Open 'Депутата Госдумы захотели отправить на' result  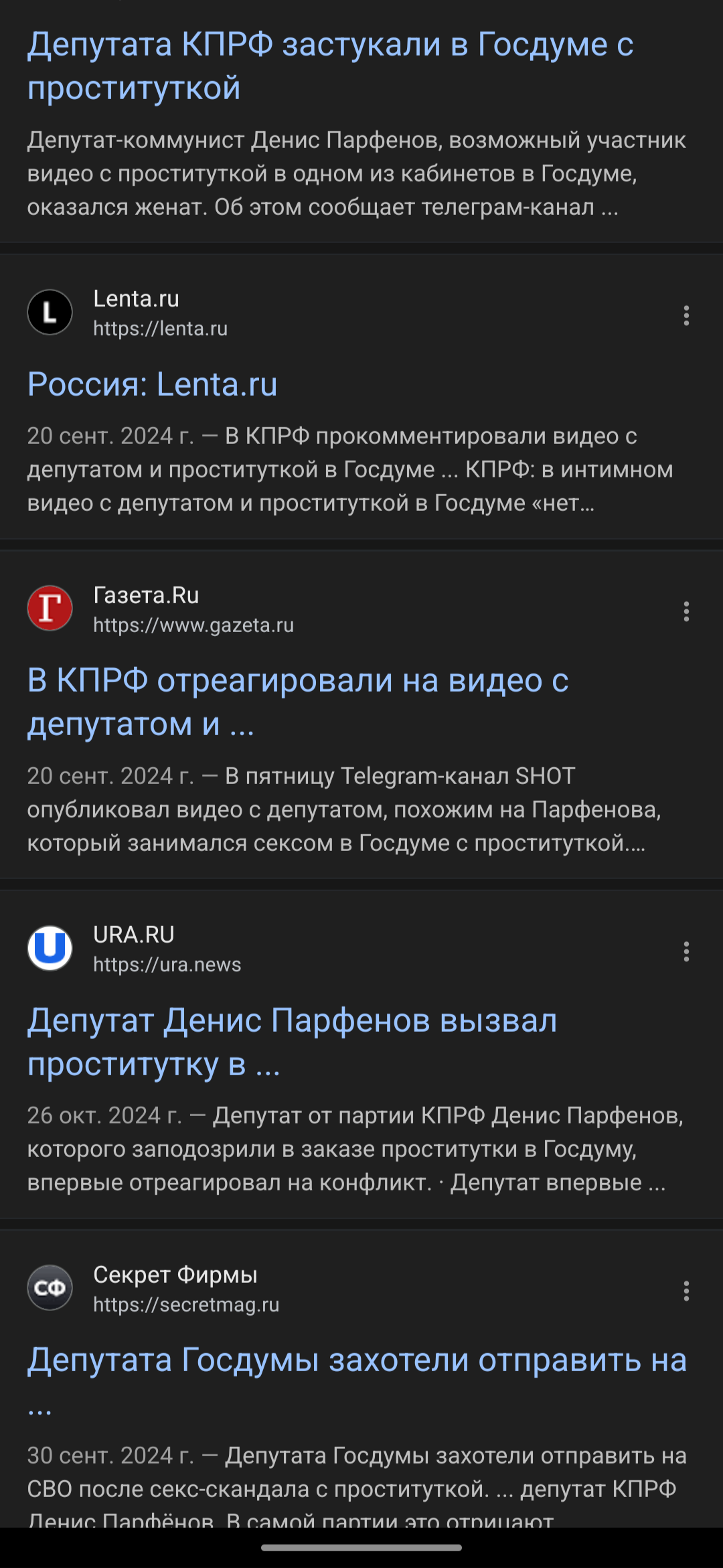(x=357, y=1361)
